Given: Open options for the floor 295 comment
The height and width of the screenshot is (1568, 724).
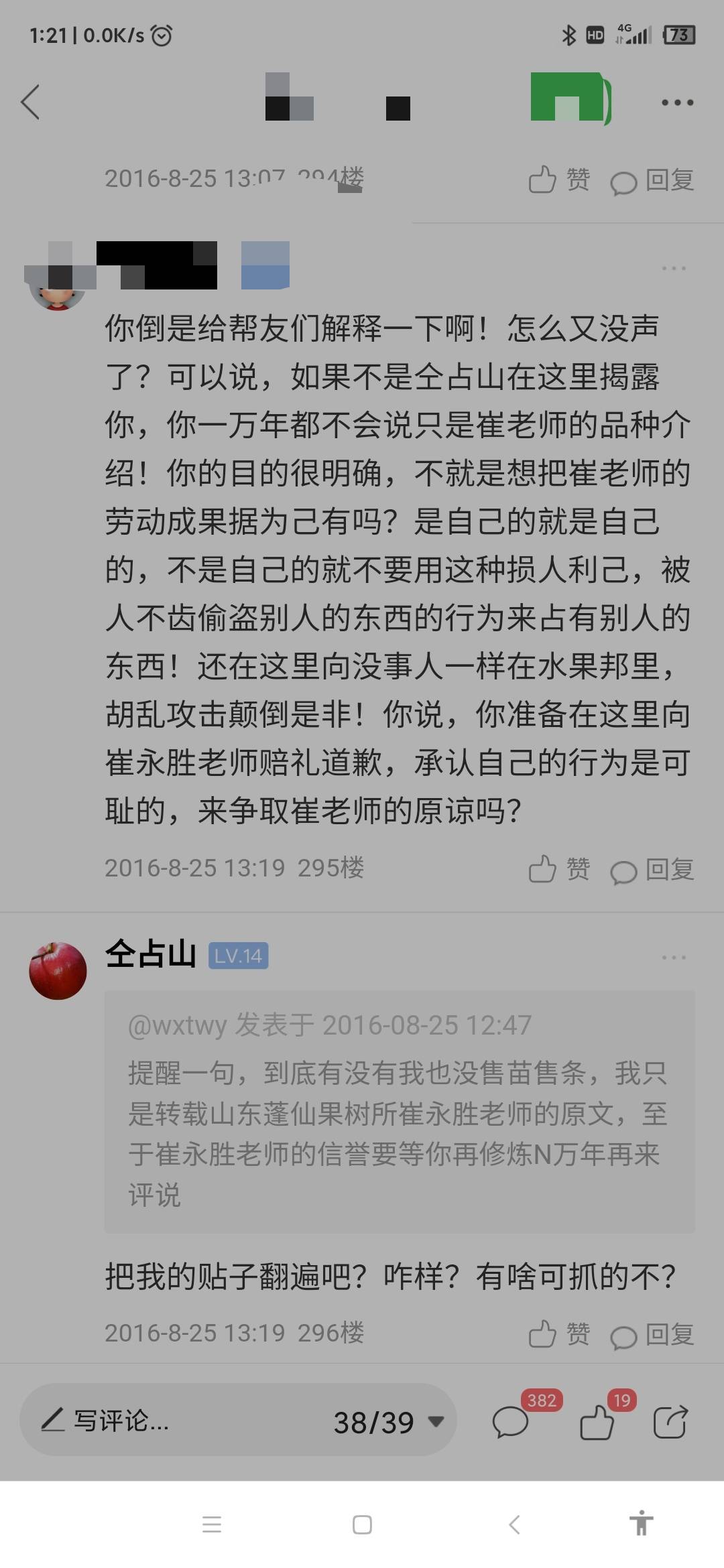Looking at the screenshot, I should [x=674, y=268].
